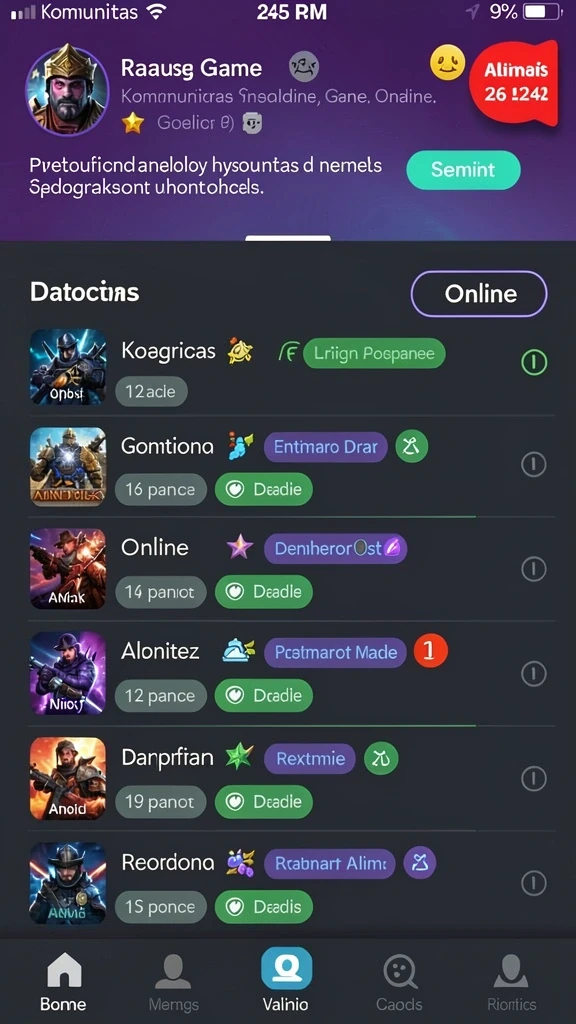Open the Raausg Game profile avatar
The width and height of the screenshot is (576, 1024).
[66, 91]
